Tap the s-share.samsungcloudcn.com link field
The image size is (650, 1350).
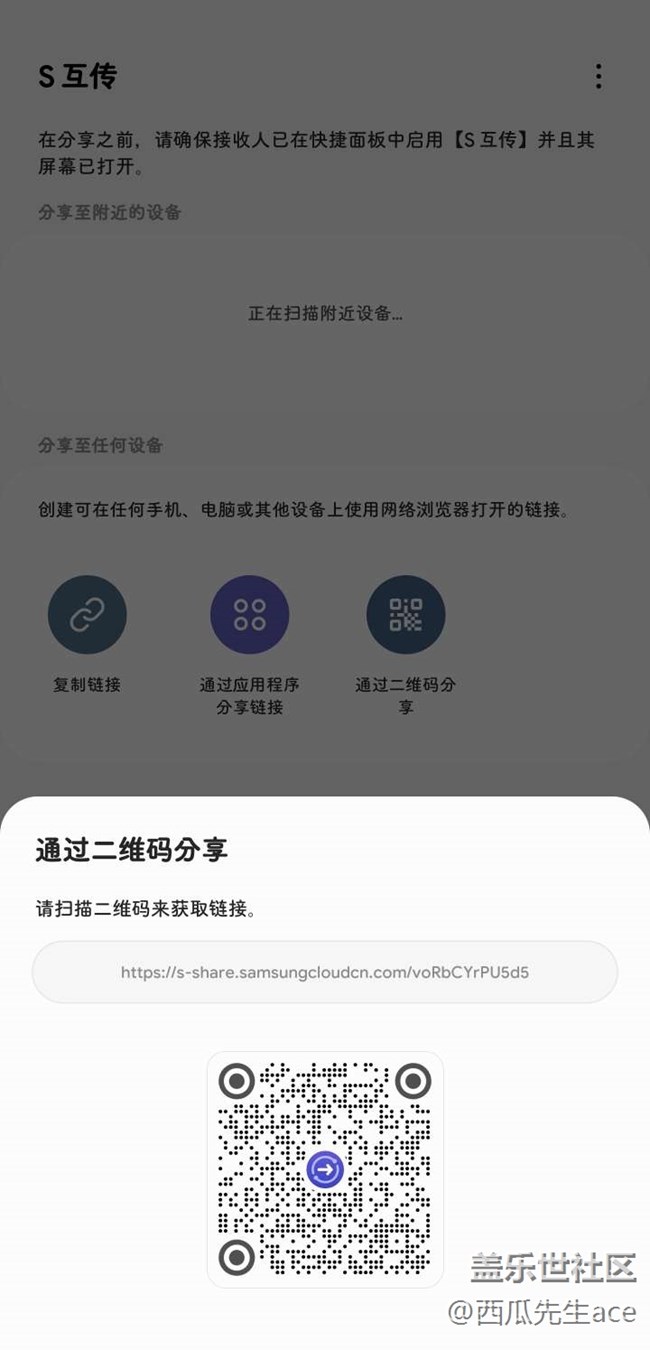[x=325, y=971]
